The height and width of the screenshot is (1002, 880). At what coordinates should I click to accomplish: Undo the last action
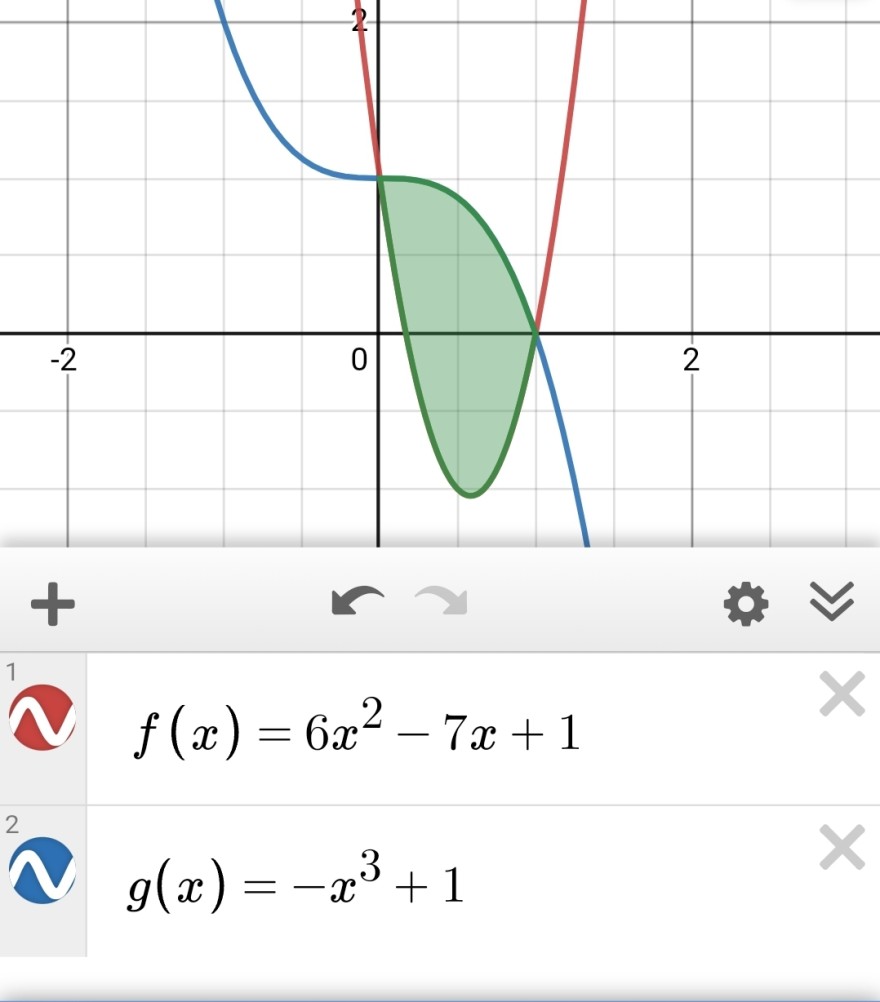tap(357, 602)
